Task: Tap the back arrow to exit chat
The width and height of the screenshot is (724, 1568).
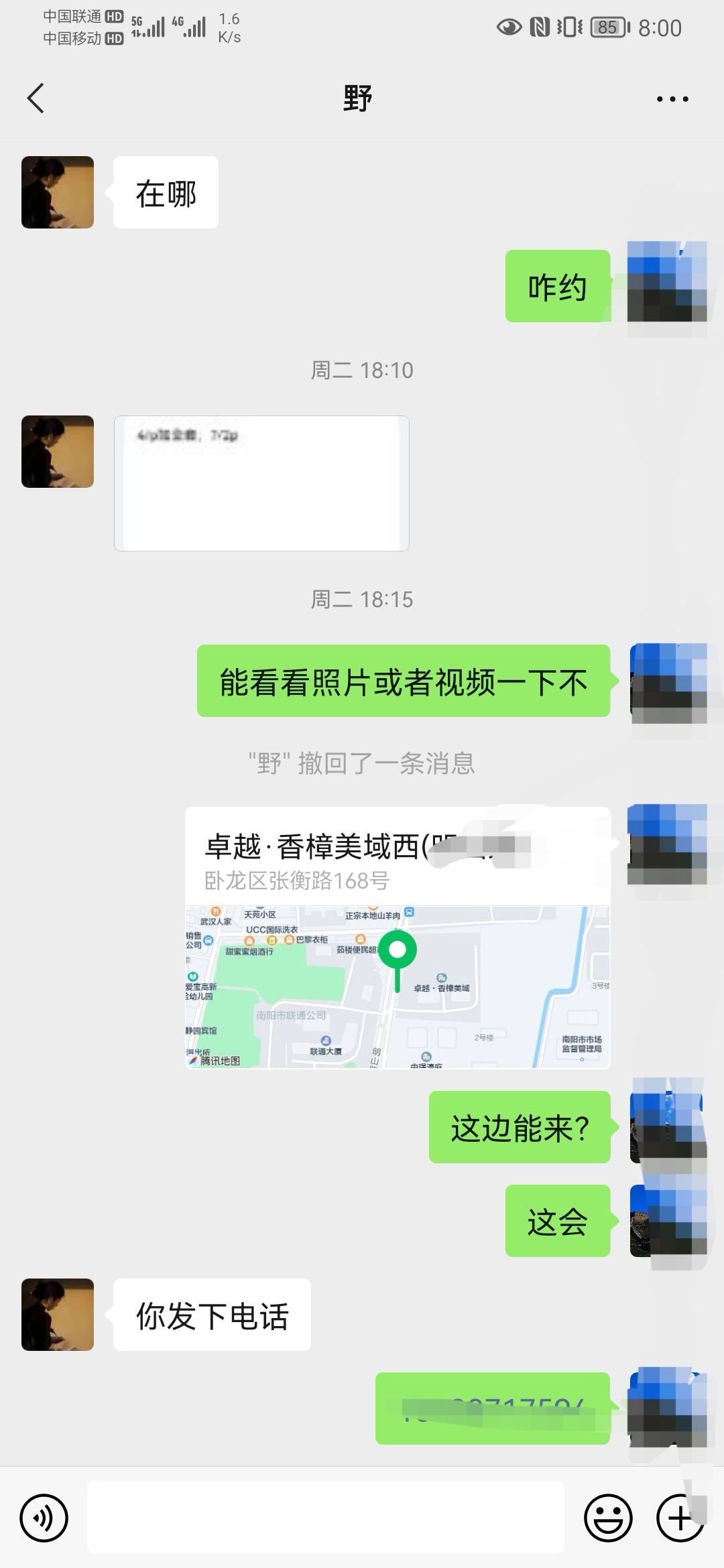Action: (x=35, y=96)
